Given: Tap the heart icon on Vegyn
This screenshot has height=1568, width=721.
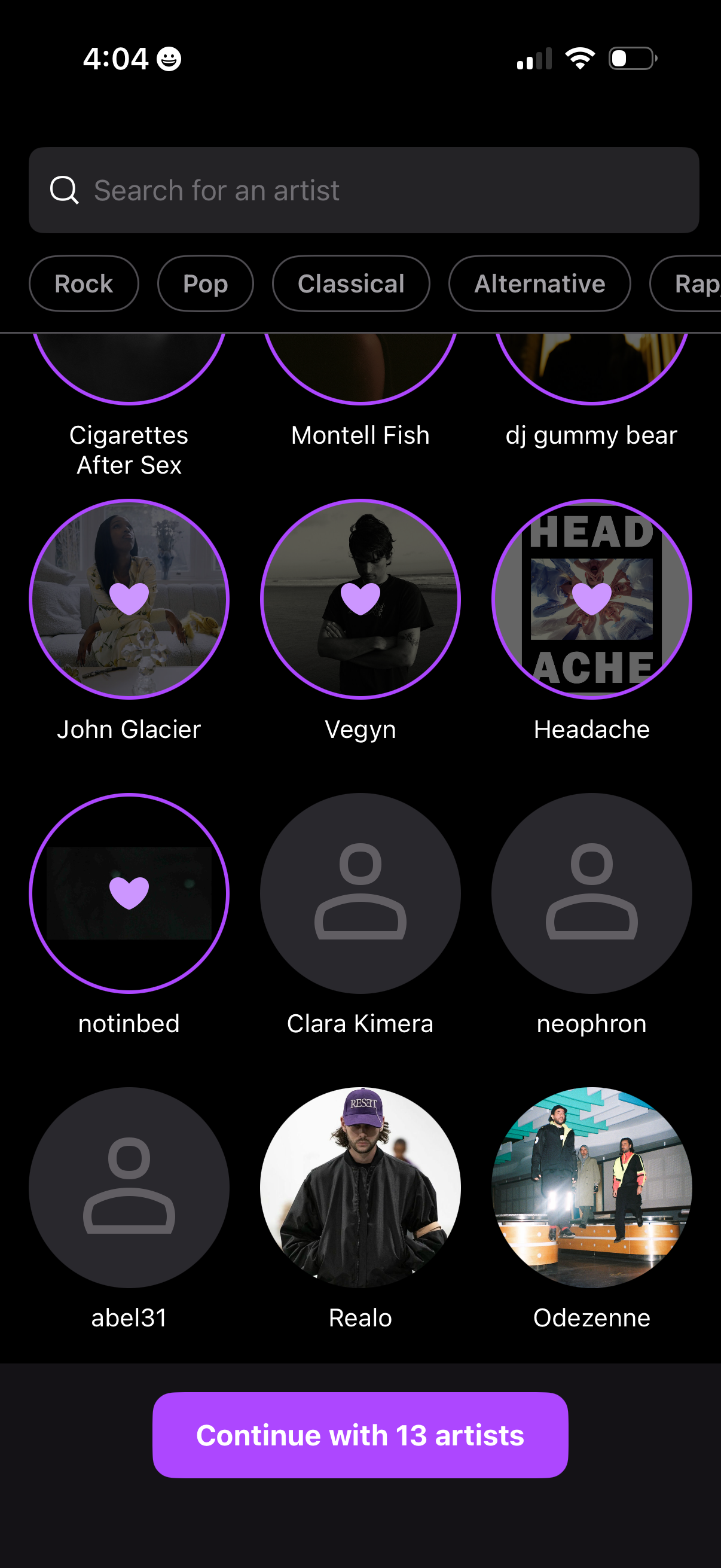Looking at the screenshot, I should 361,599.
